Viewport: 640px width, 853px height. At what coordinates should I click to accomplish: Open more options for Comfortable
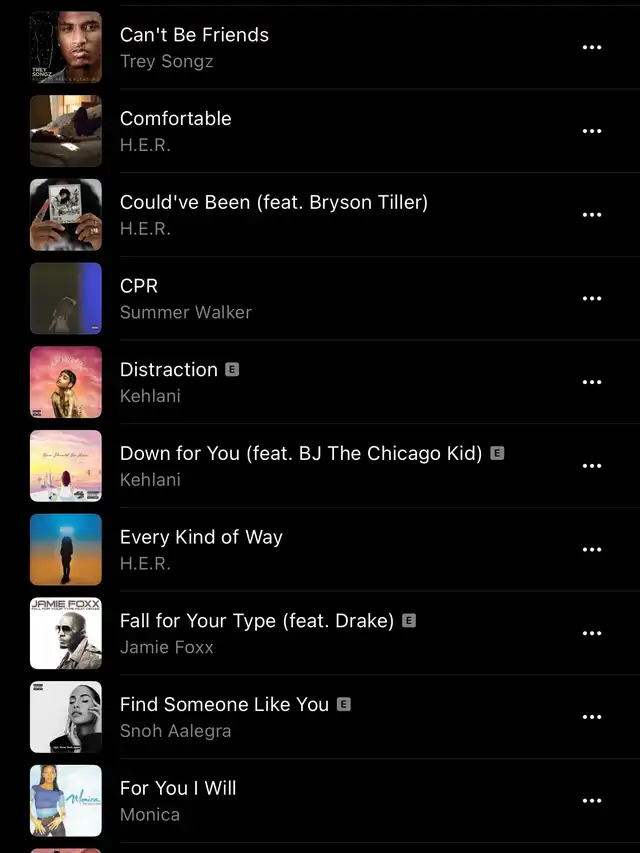592,131
